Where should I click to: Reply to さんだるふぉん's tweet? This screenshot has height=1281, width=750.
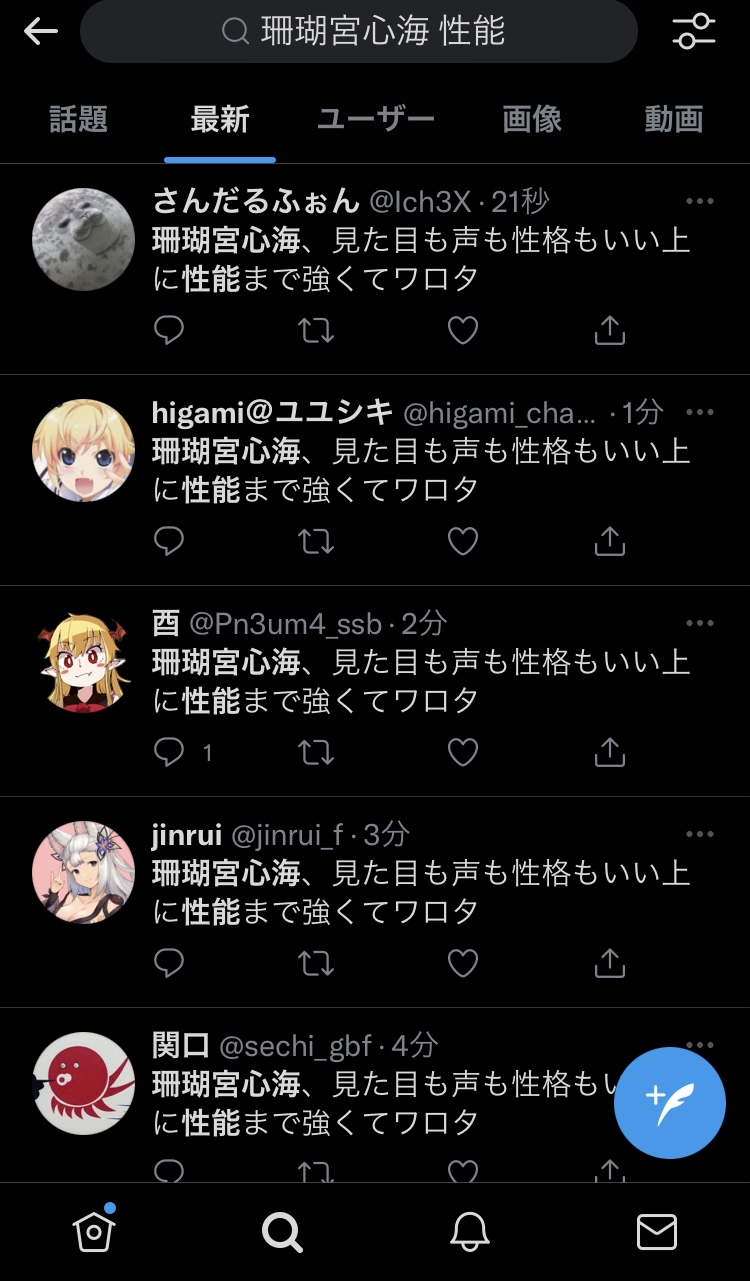(169, 330)
